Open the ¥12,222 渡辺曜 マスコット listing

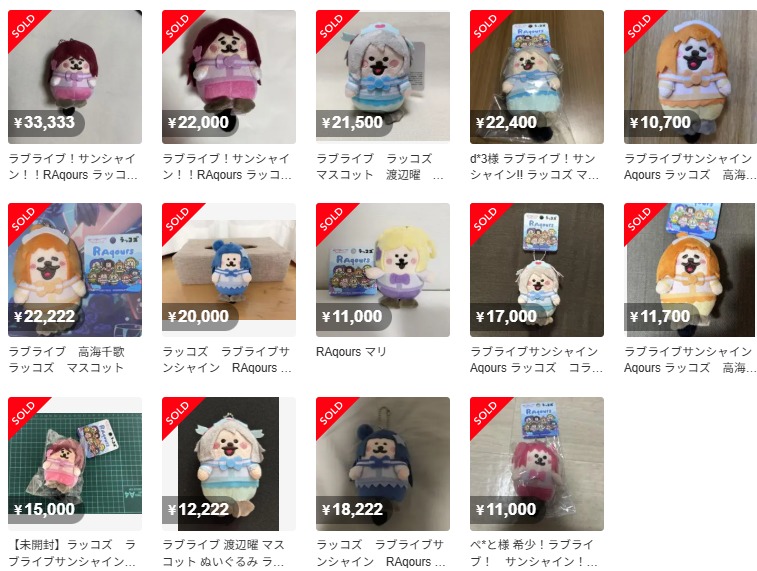click(229, 464)
